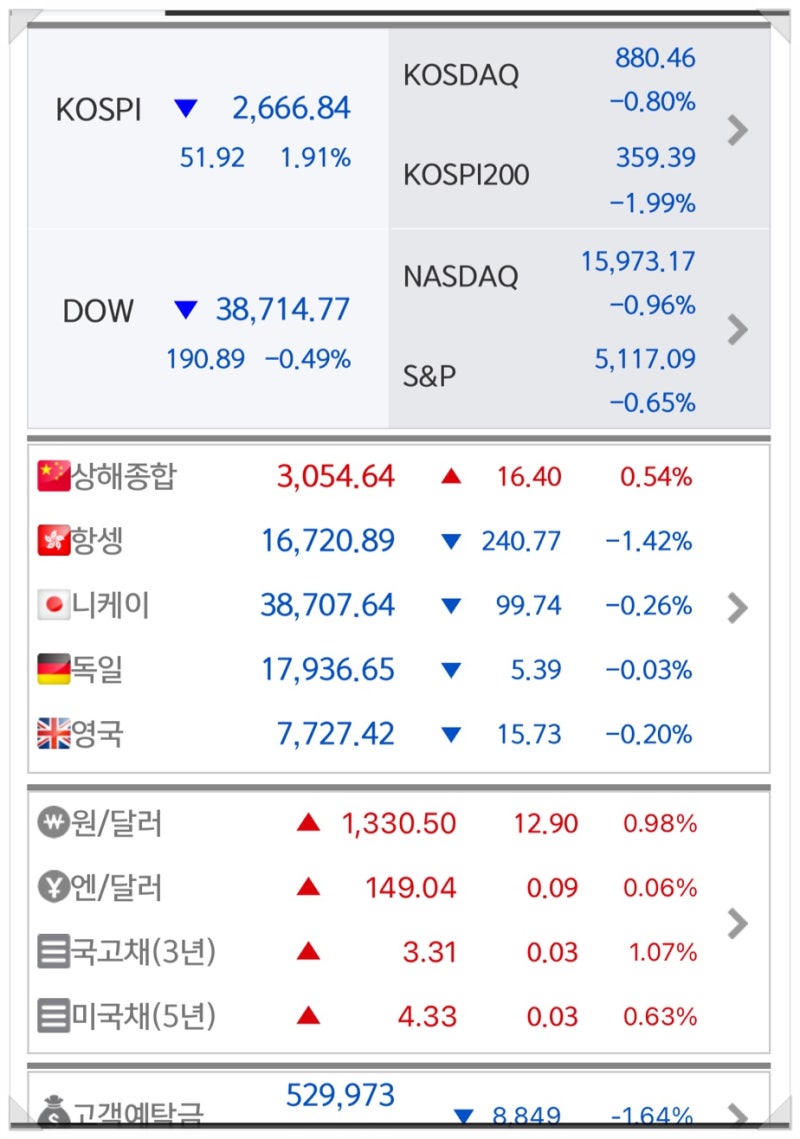Expand the global indices panel with its chevron
This screenshot has height=1139, width=800.
coord(737,608)
